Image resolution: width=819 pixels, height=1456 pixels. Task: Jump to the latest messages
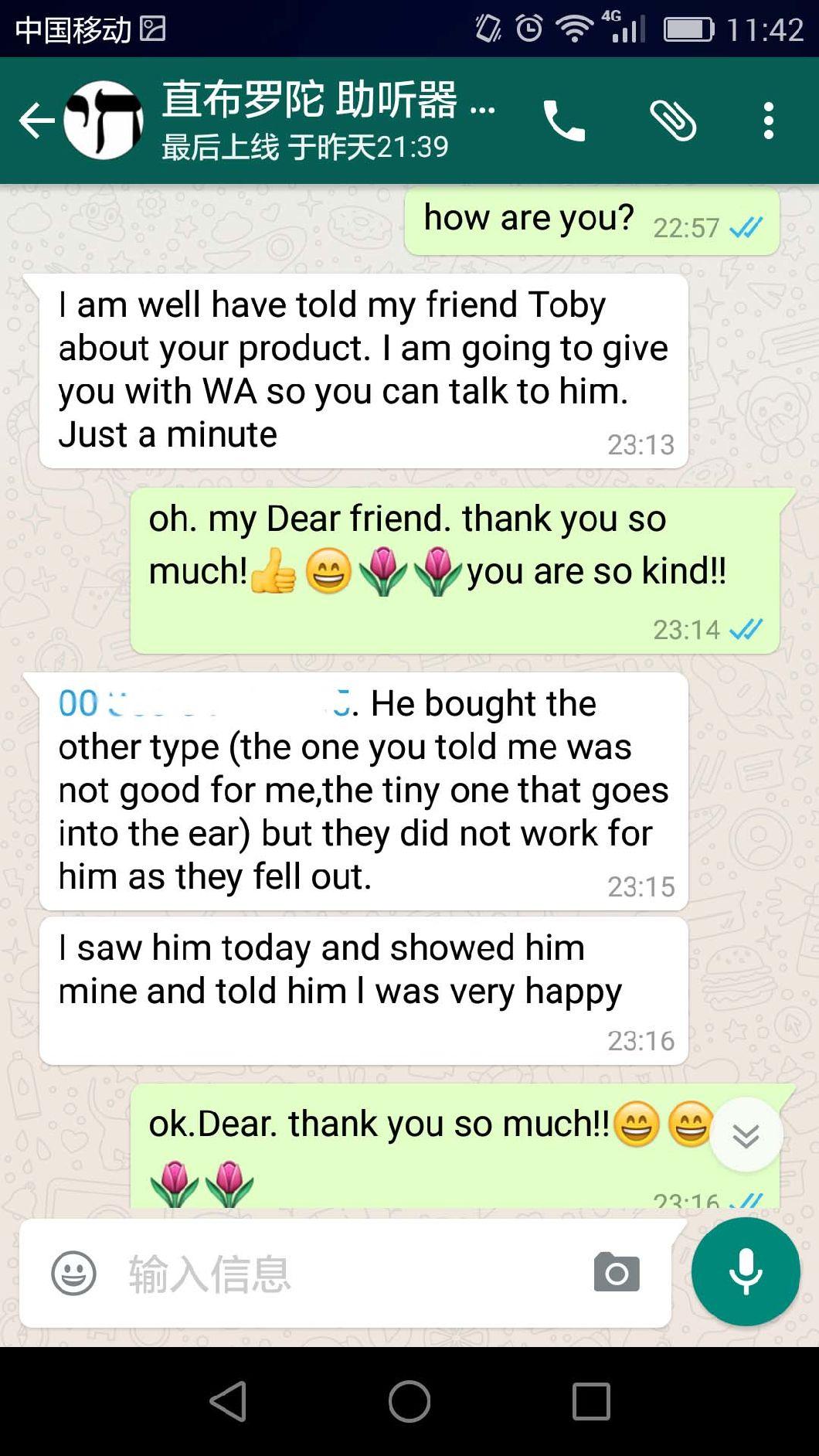[x=746, y=1135]
